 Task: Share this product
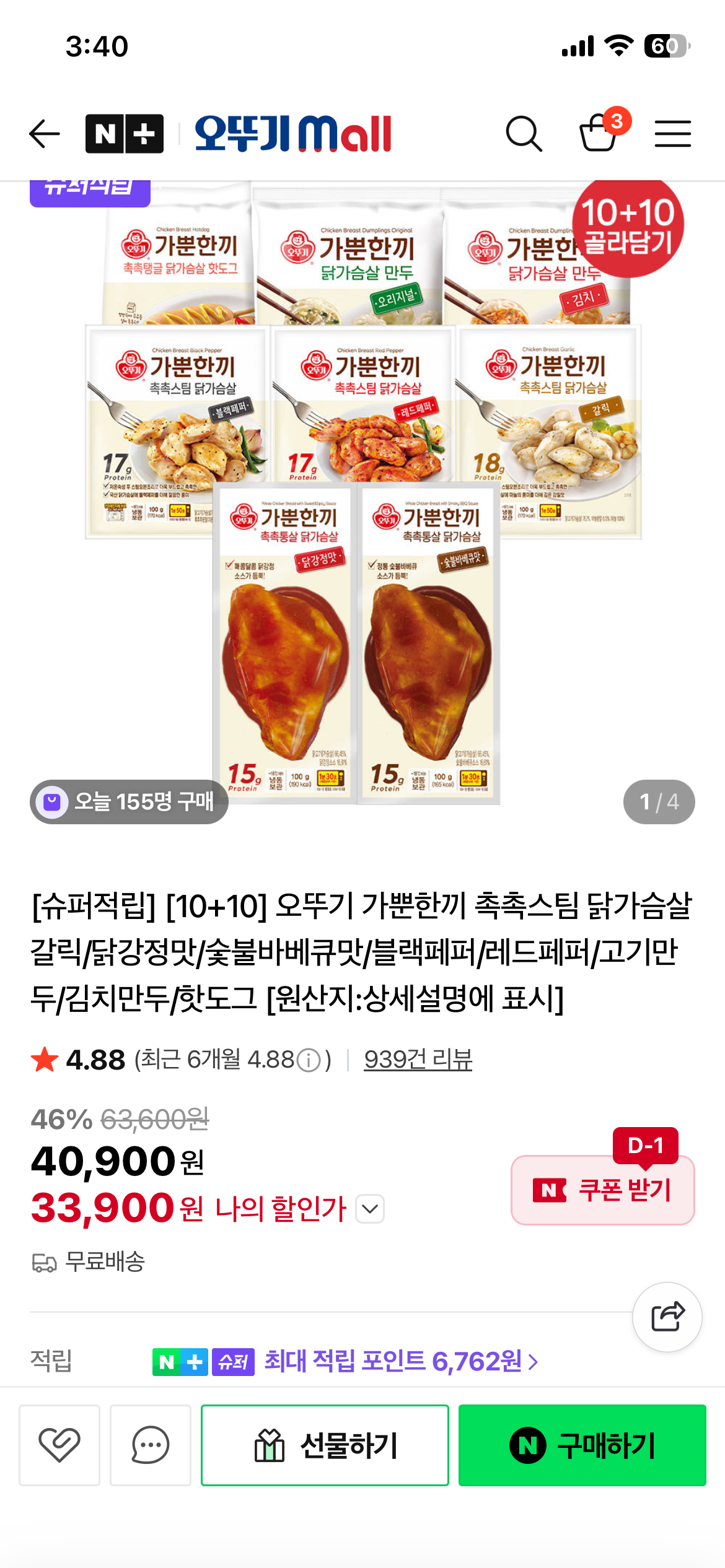(667, 1317)
